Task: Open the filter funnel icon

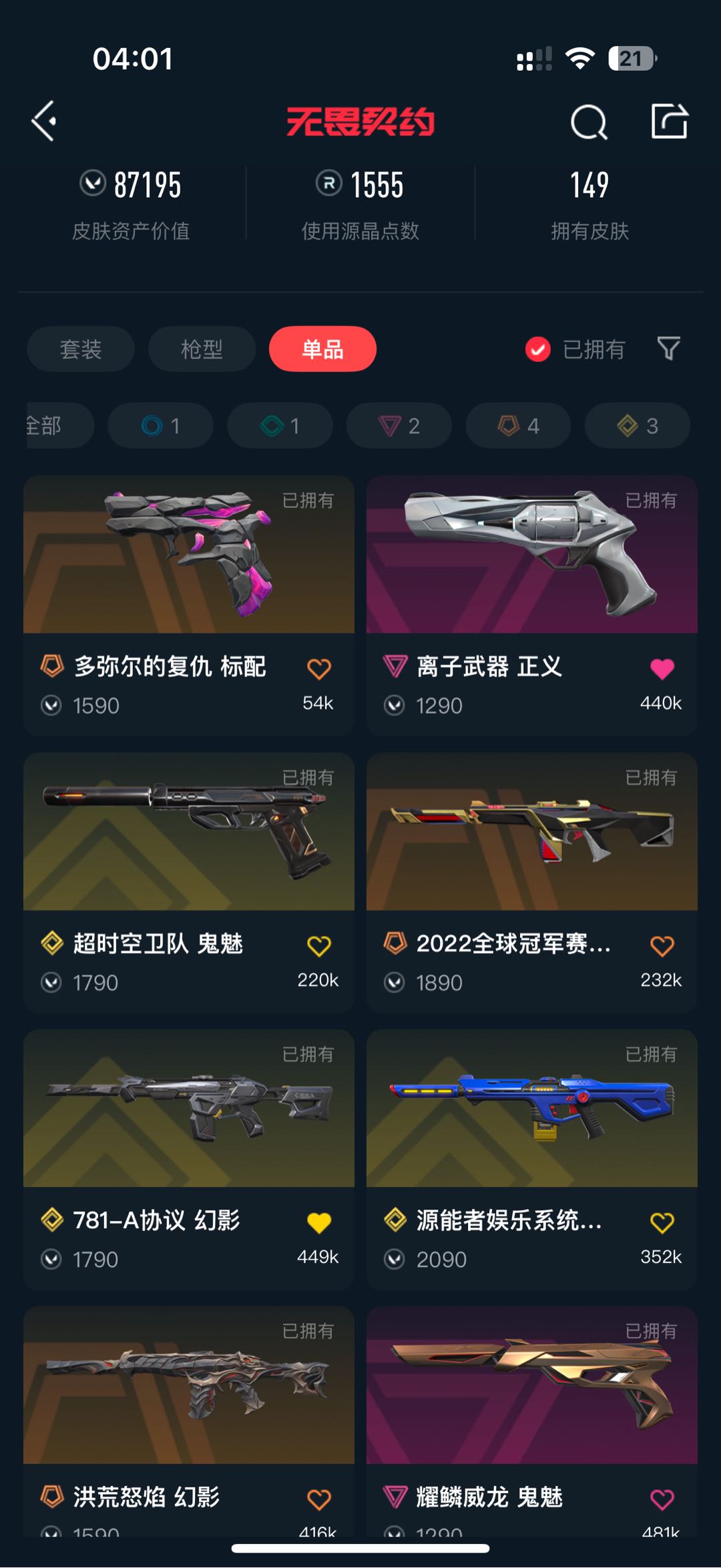Action: (x=668, y=348)
